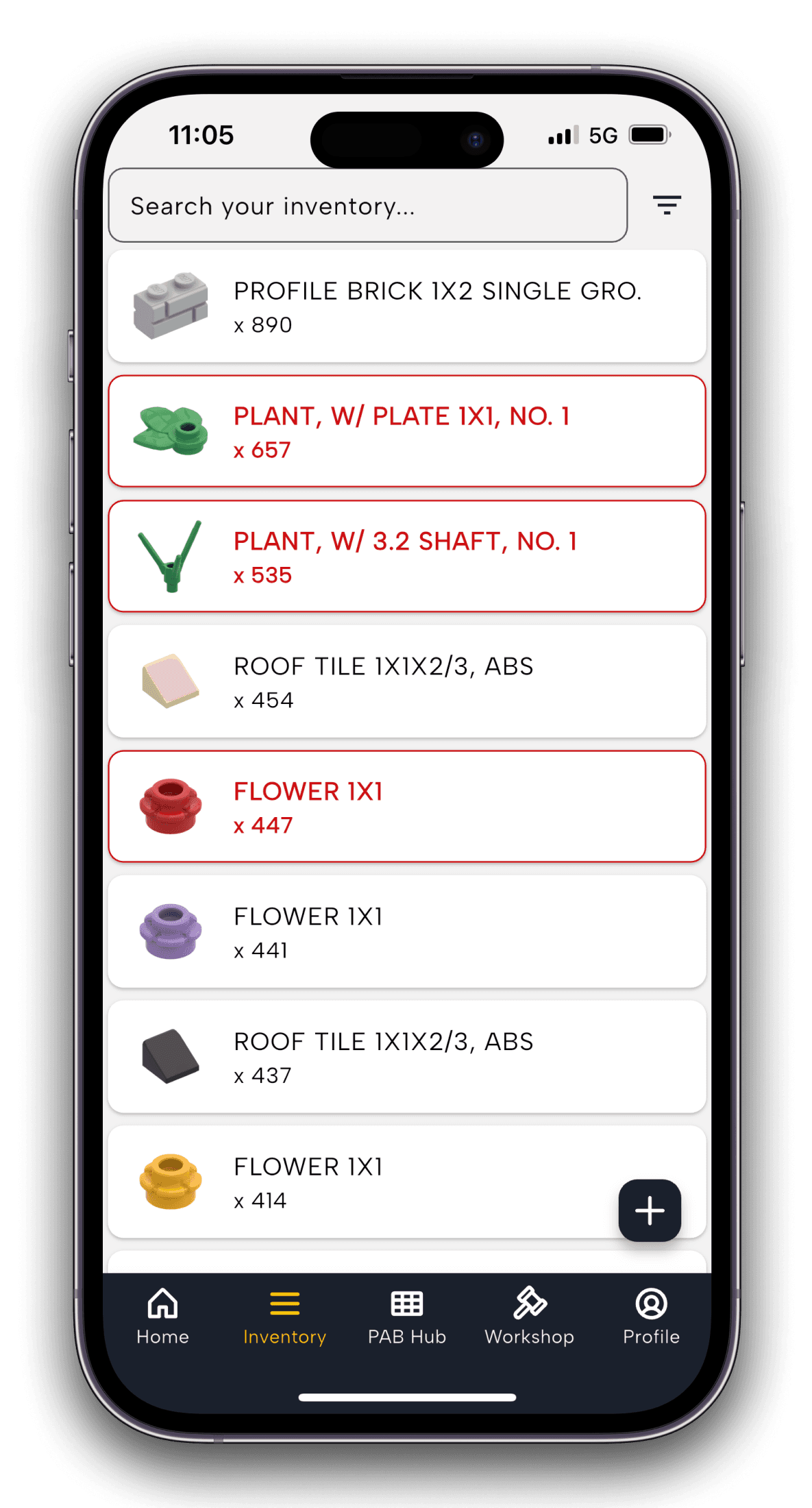Viewport: 812px width, 1508px height.
Task: Select Plant, W/ 3.2 Shaft, No. 1
Action: coord(406,557)
